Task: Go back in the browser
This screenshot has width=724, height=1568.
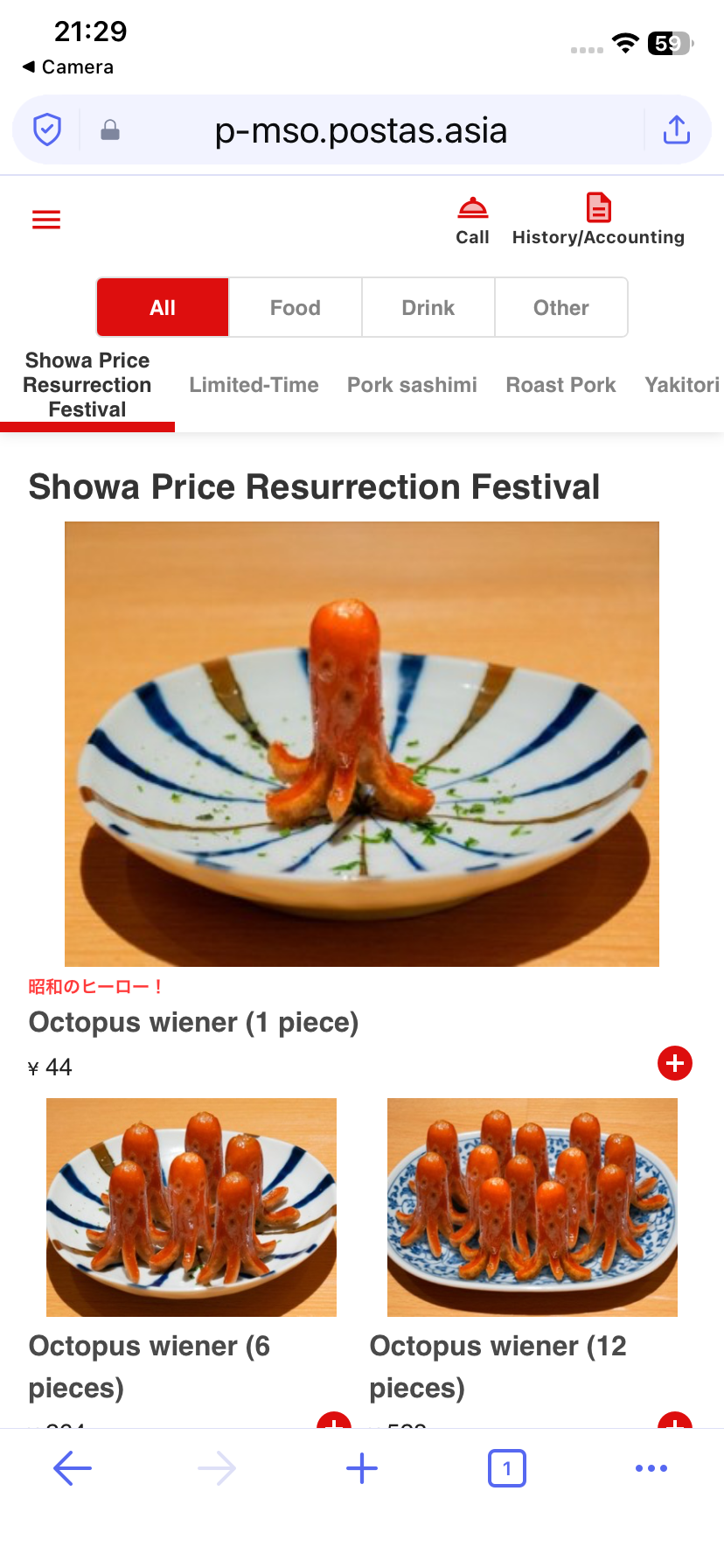Action: (73, 1468)
